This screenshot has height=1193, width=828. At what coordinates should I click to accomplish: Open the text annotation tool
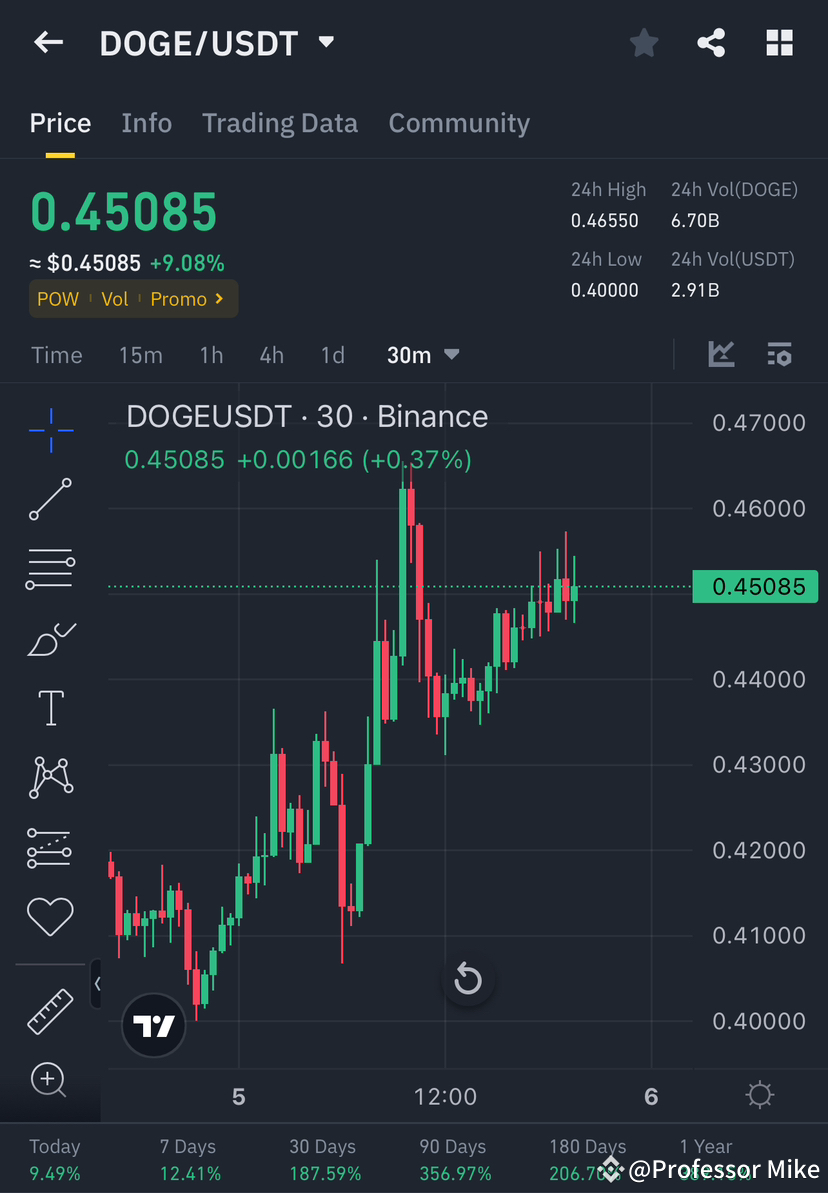pyautogui.click(x=49, y=707)
